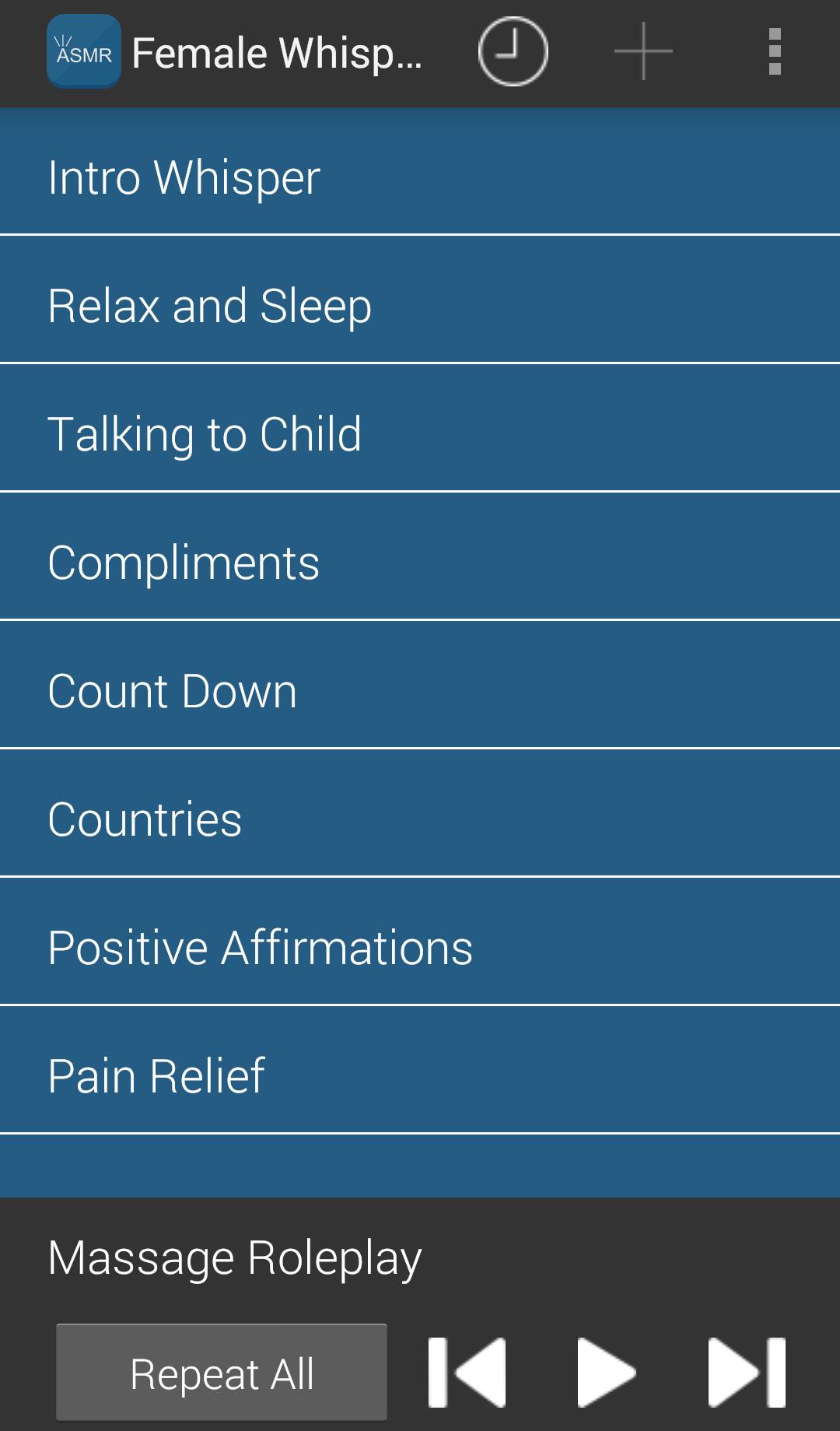Open the sleep timer clock icon
Viewport: 840px width, 1431px height.
point(513,52)
